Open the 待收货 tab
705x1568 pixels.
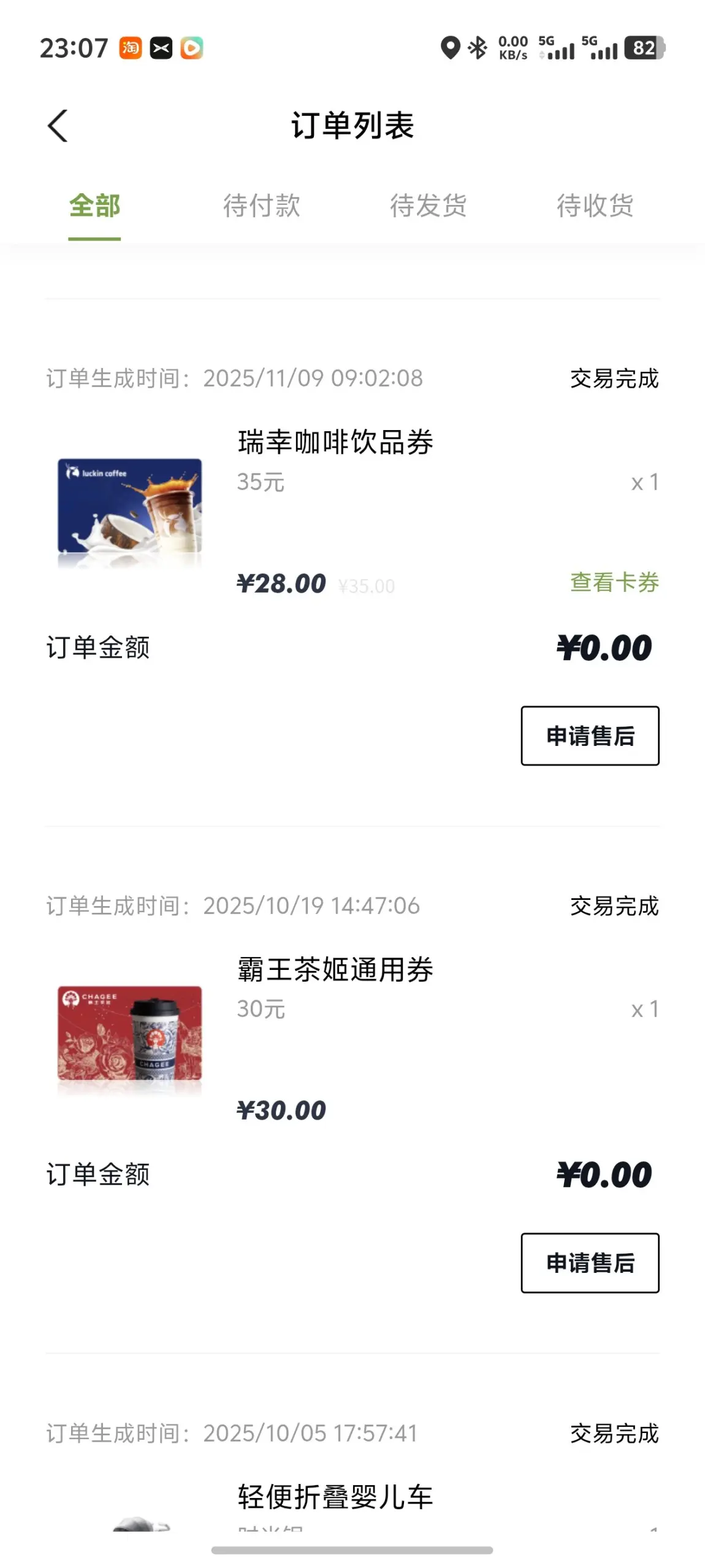[595, 206]
